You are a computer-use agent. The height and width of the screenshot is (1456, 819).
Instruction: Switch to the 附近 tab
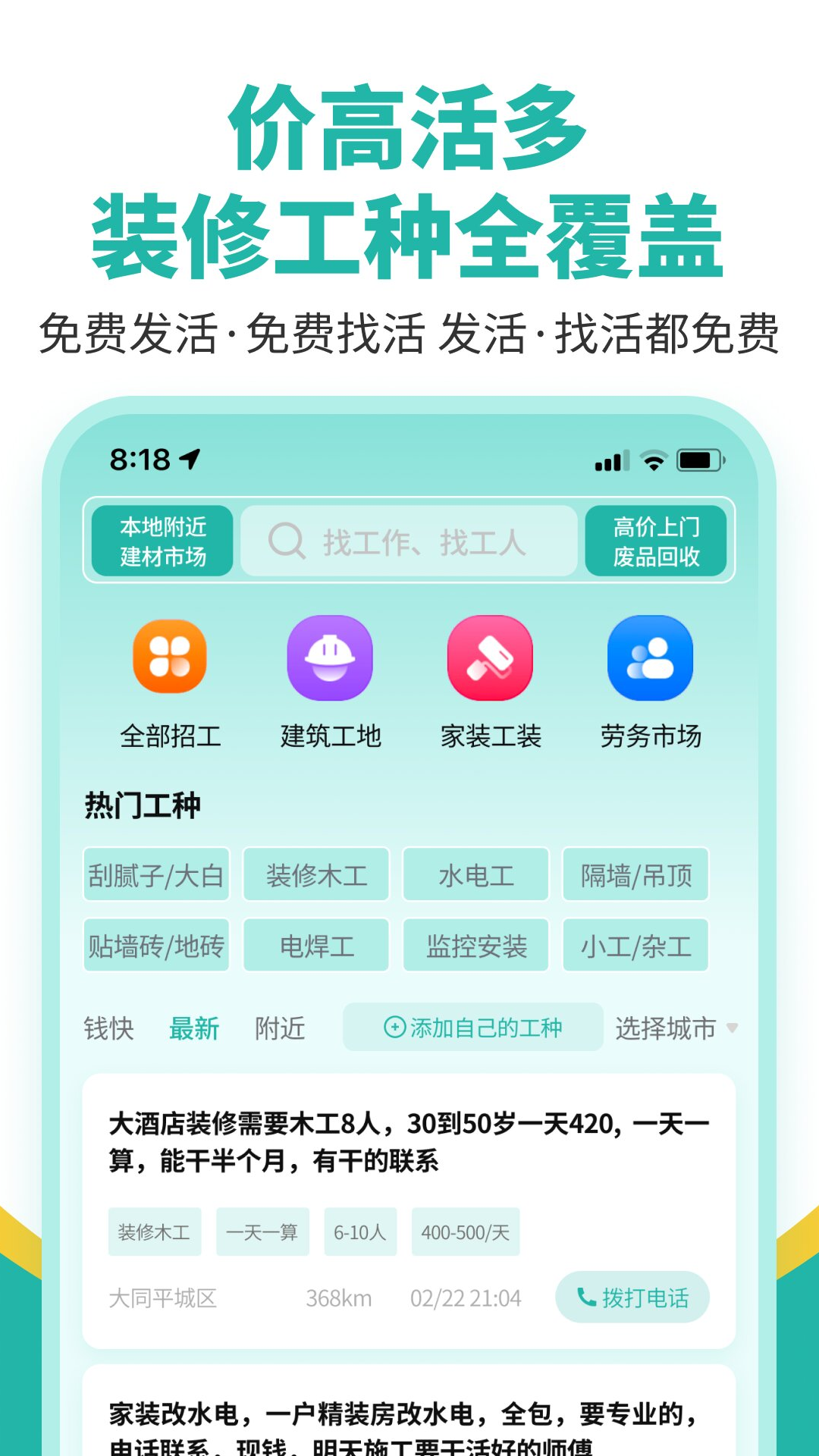(x=279, y=1029)
